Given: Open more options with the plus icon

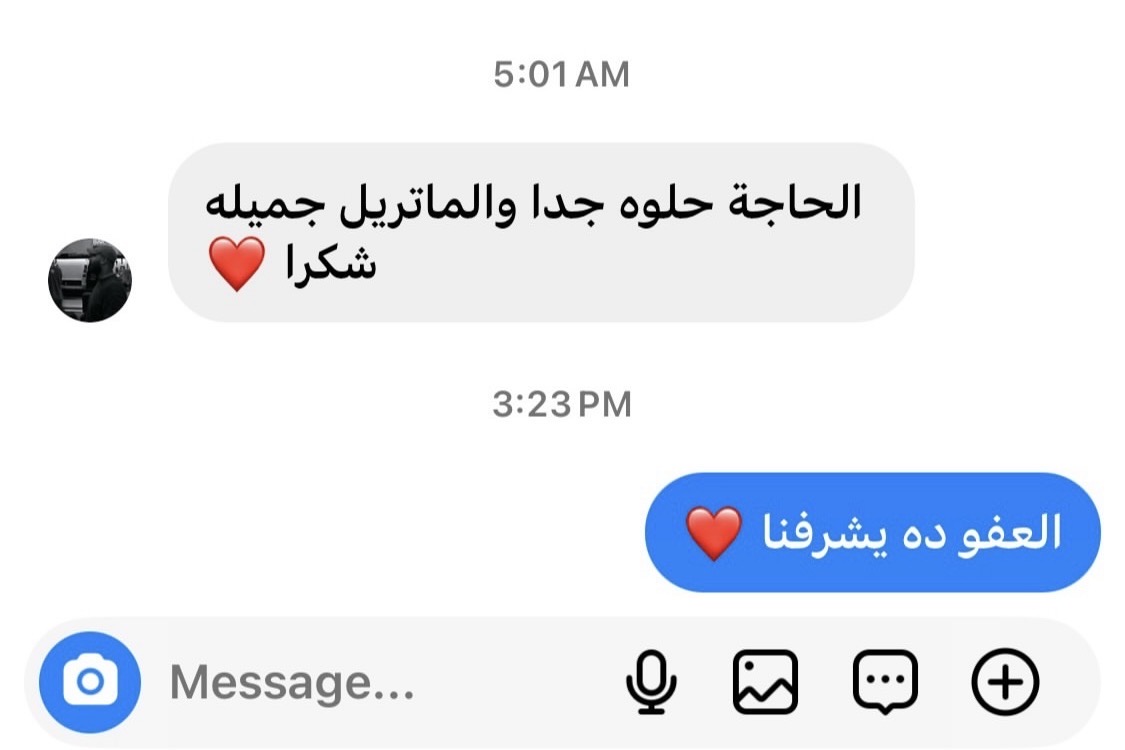Looking at the screenshot, I should coord(1006,683).
